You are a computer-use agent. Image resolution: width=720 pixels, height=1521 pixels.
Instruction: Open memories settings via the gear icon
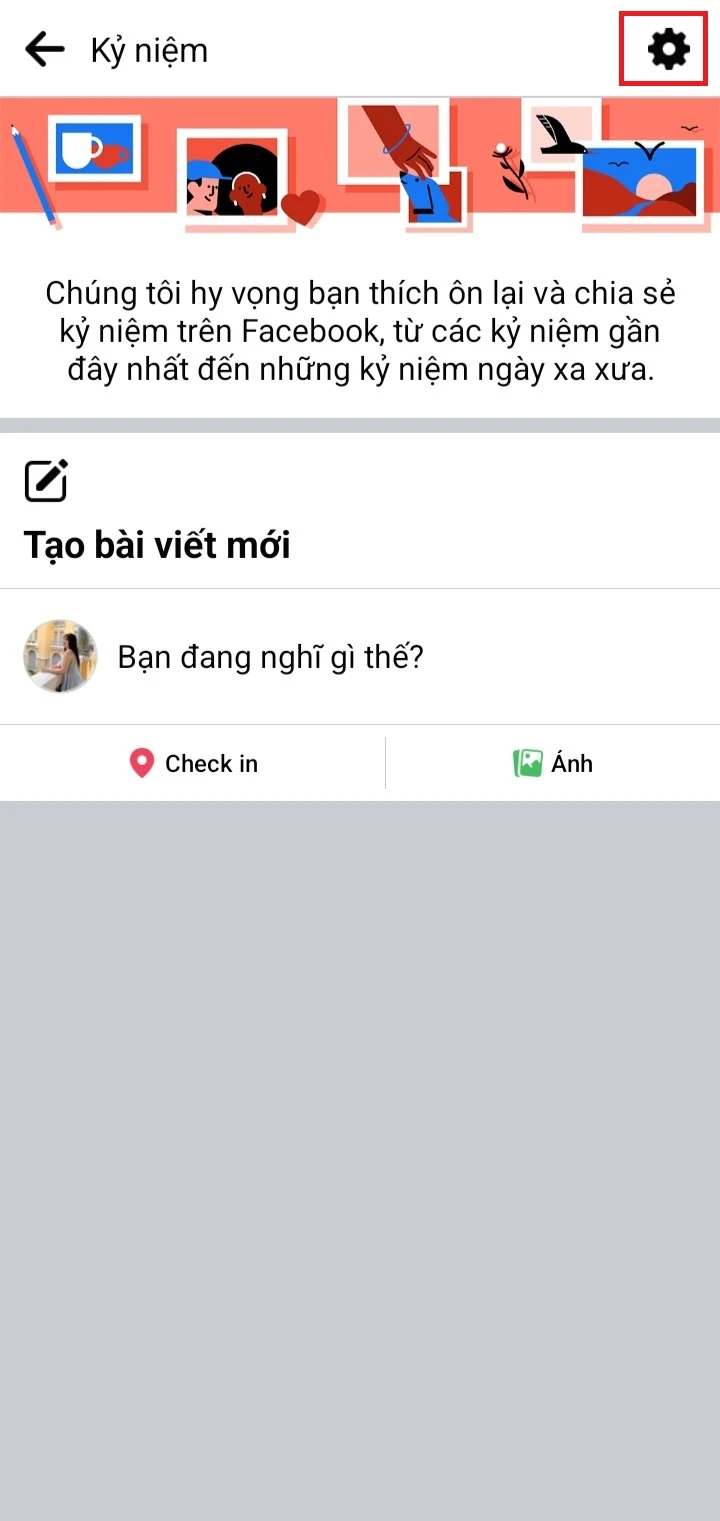pyautogui.click(x=663, y=48)
